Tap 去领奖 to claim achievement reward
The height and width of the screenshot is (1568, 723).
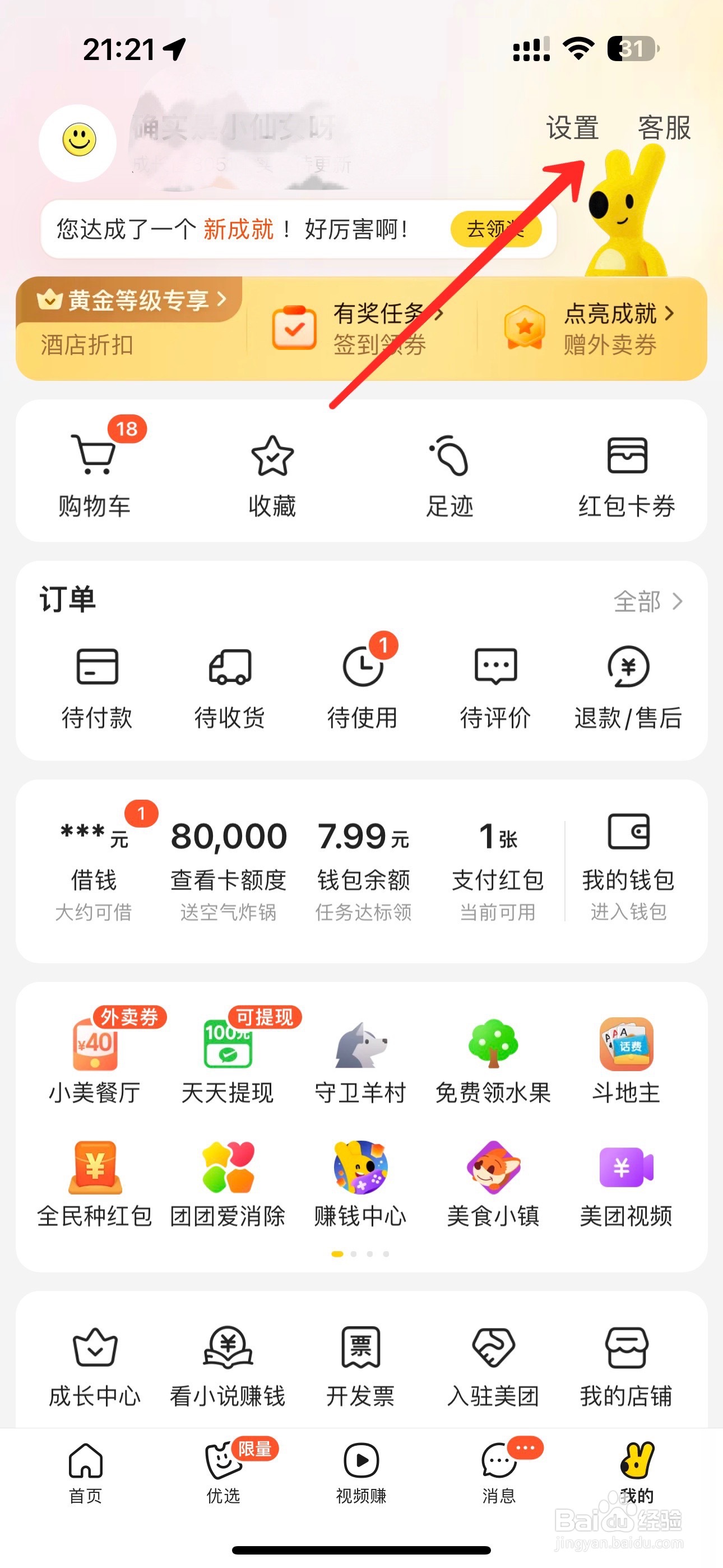point(497,230)
